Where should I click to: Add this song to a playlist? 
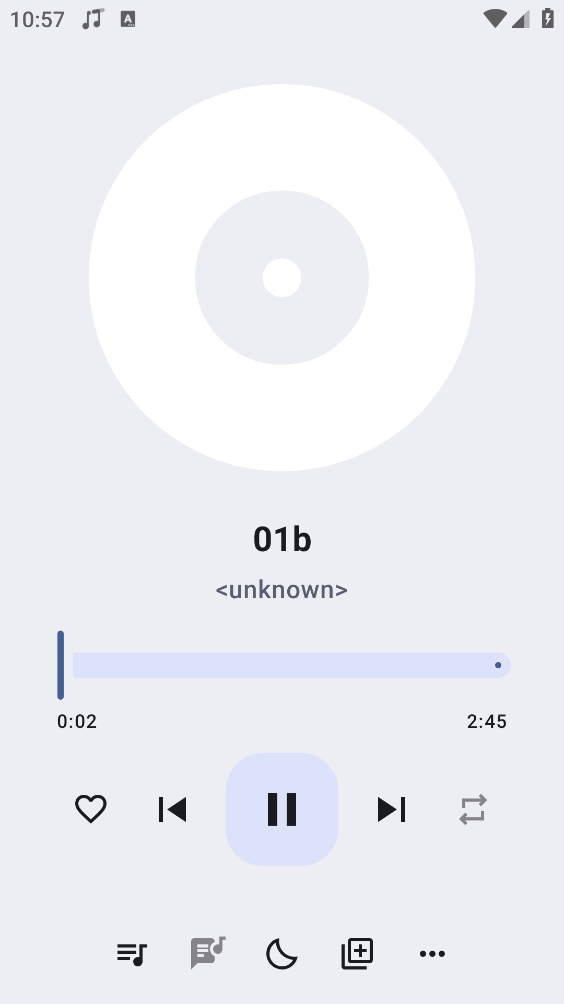click(x=357, y=954)
